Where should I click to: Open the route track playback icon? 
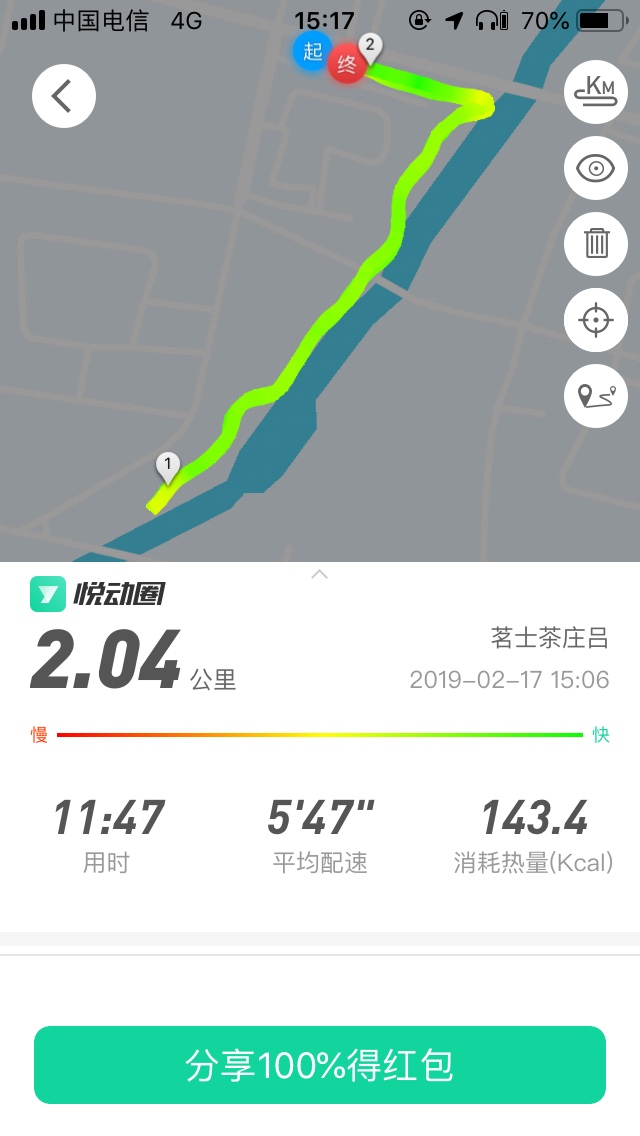point(596,396)
